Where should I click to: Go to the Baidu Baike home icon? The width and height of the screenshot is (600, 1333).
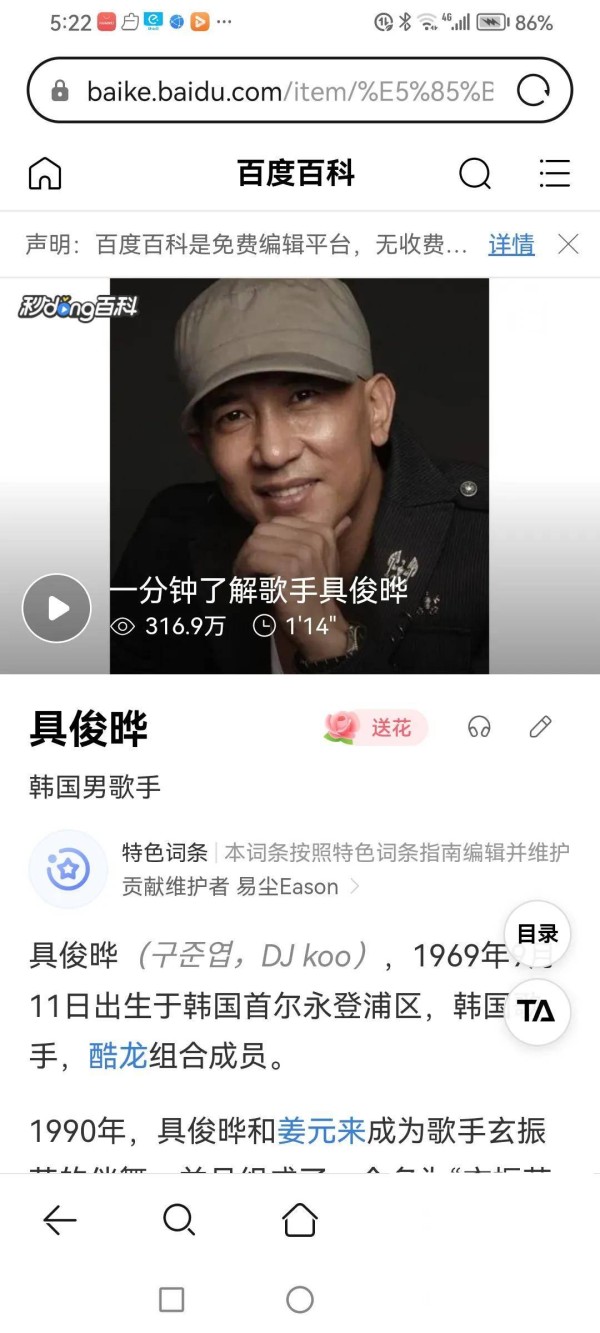[45, 174]
